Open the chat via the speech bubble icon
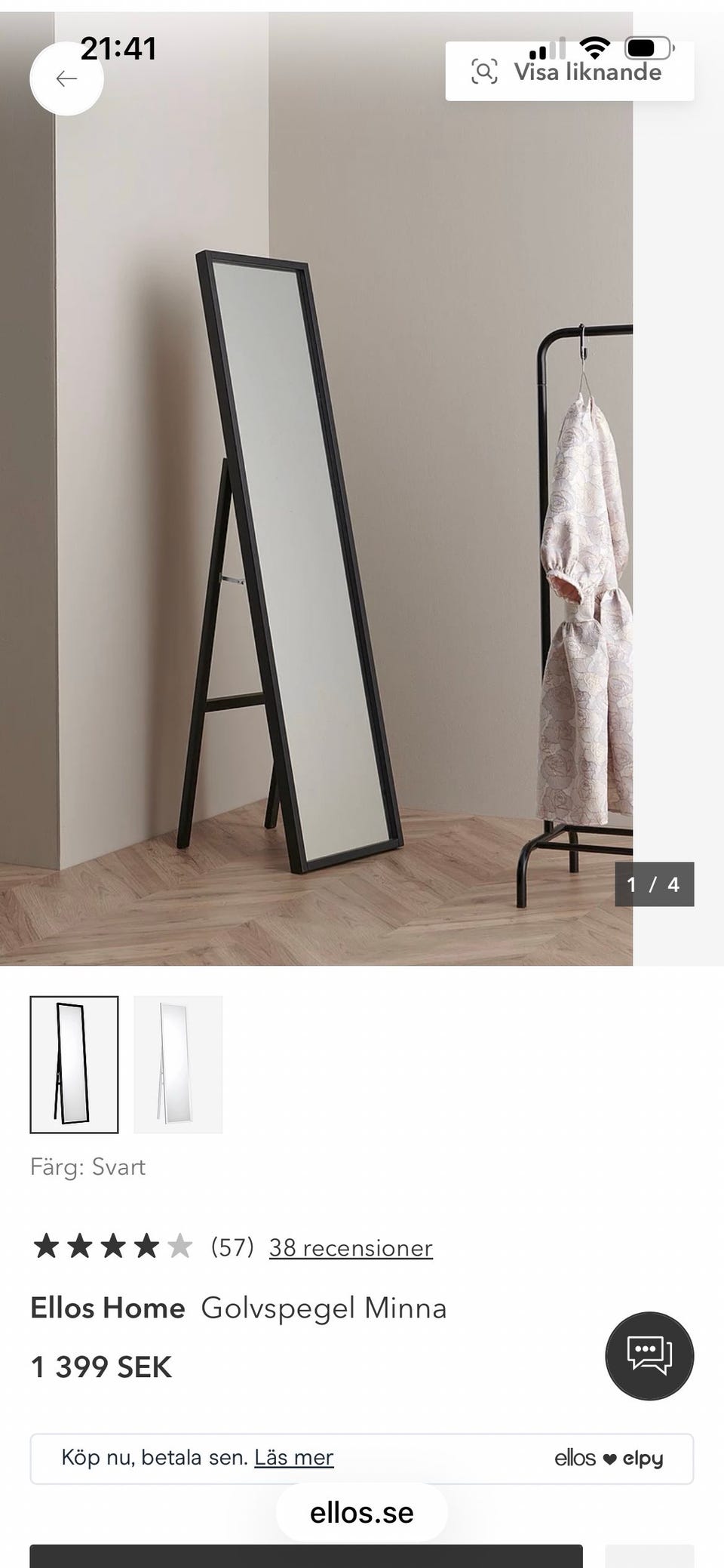This screenshot has height=1568, width=724. tap(649, 1355)
